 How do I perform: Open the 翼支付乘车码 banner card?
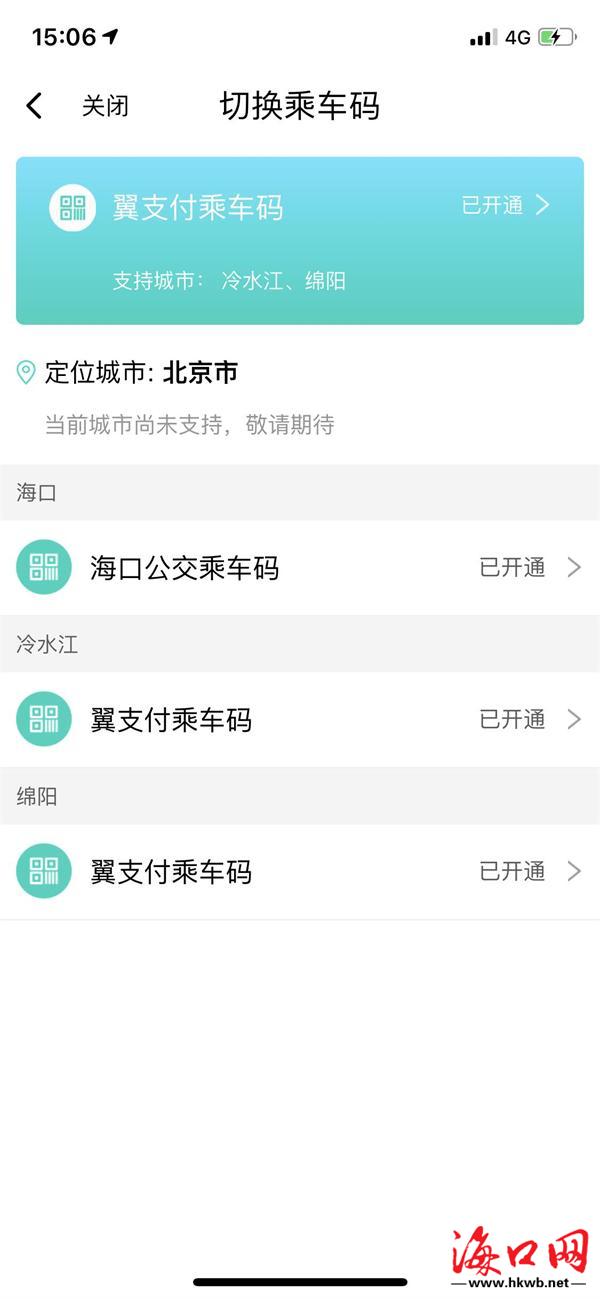[x=300, y=240]
